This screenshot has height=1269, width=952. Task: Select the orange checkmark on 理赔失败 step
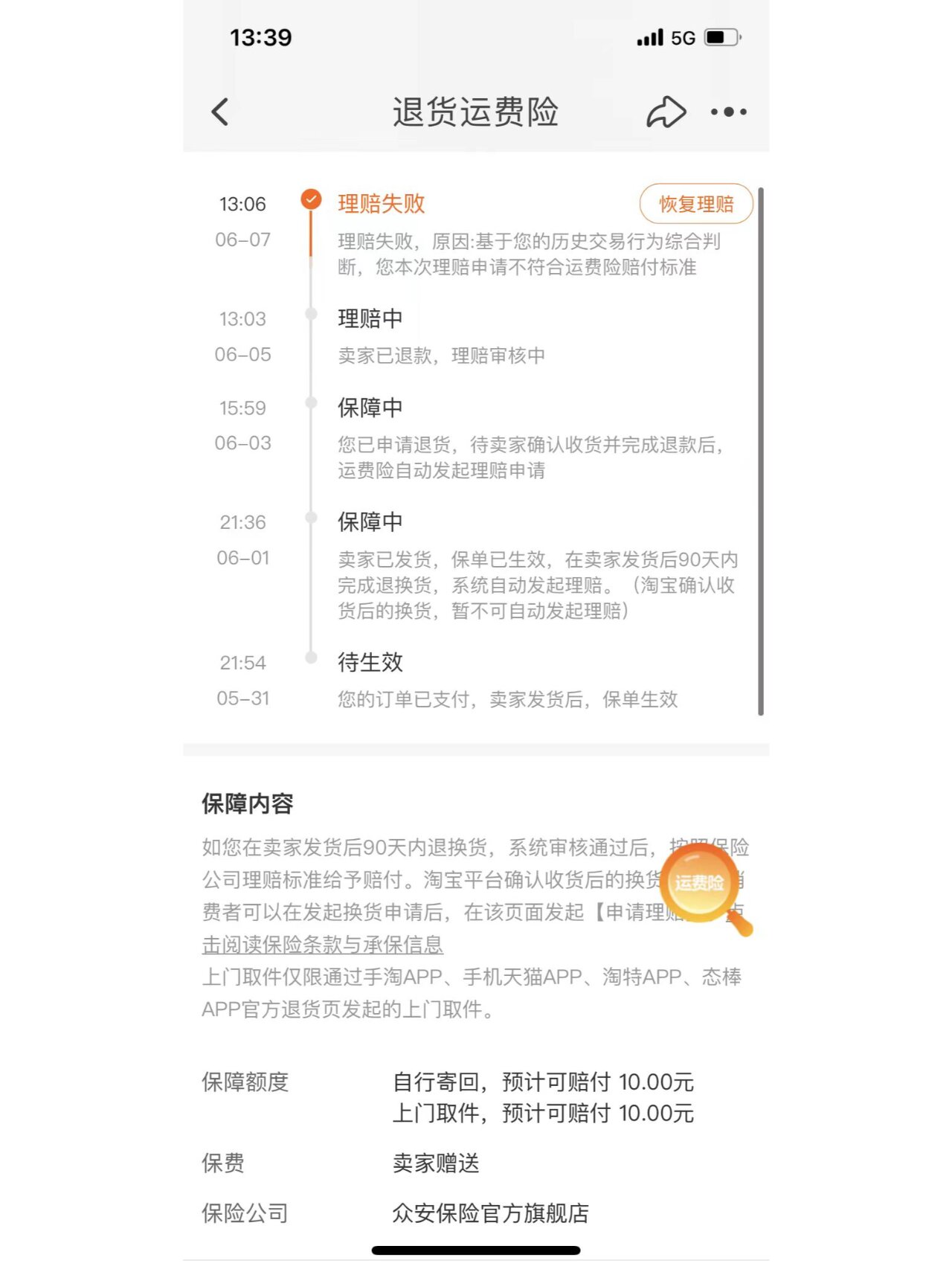pyautogui.click(x=310, y=199)
